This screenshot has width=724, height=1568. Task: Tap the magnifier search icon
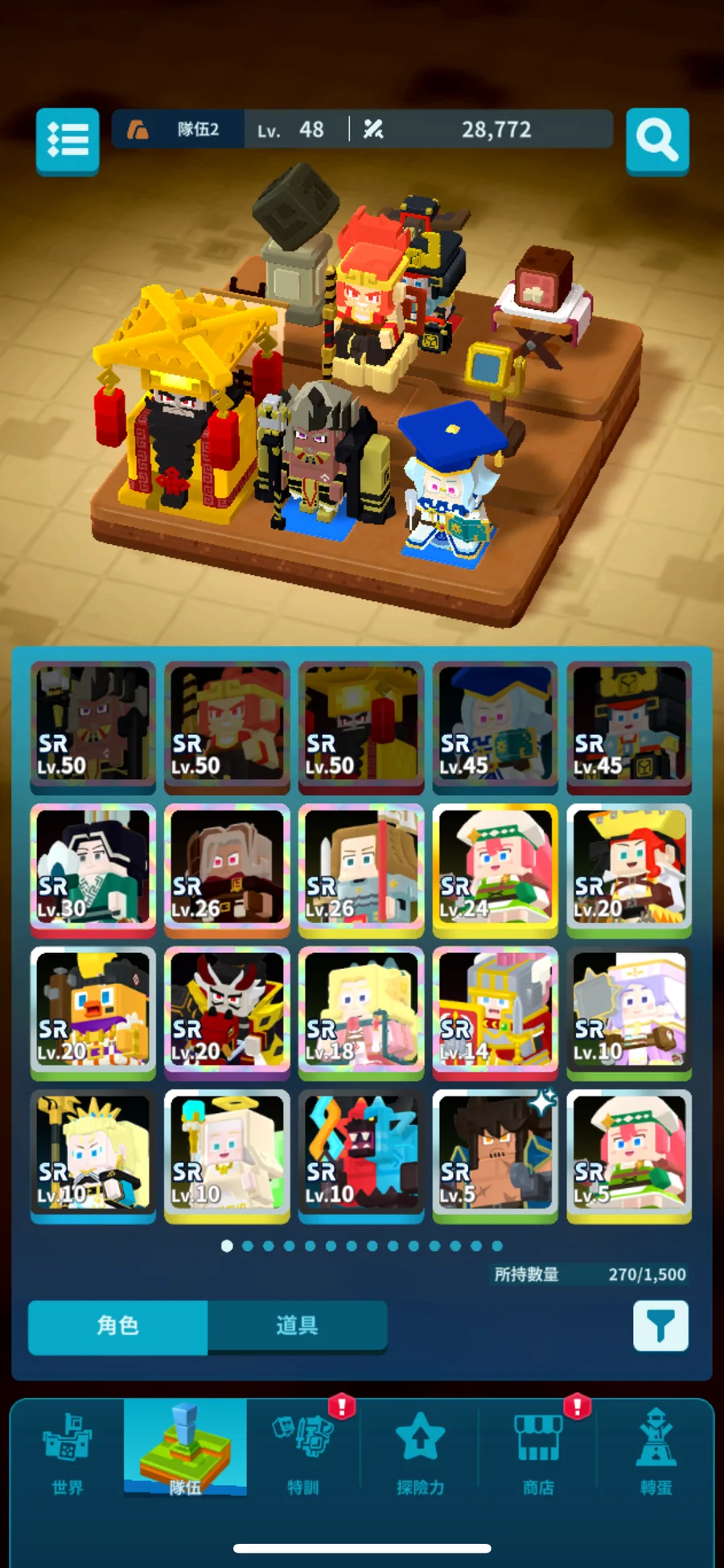point(657,140)
